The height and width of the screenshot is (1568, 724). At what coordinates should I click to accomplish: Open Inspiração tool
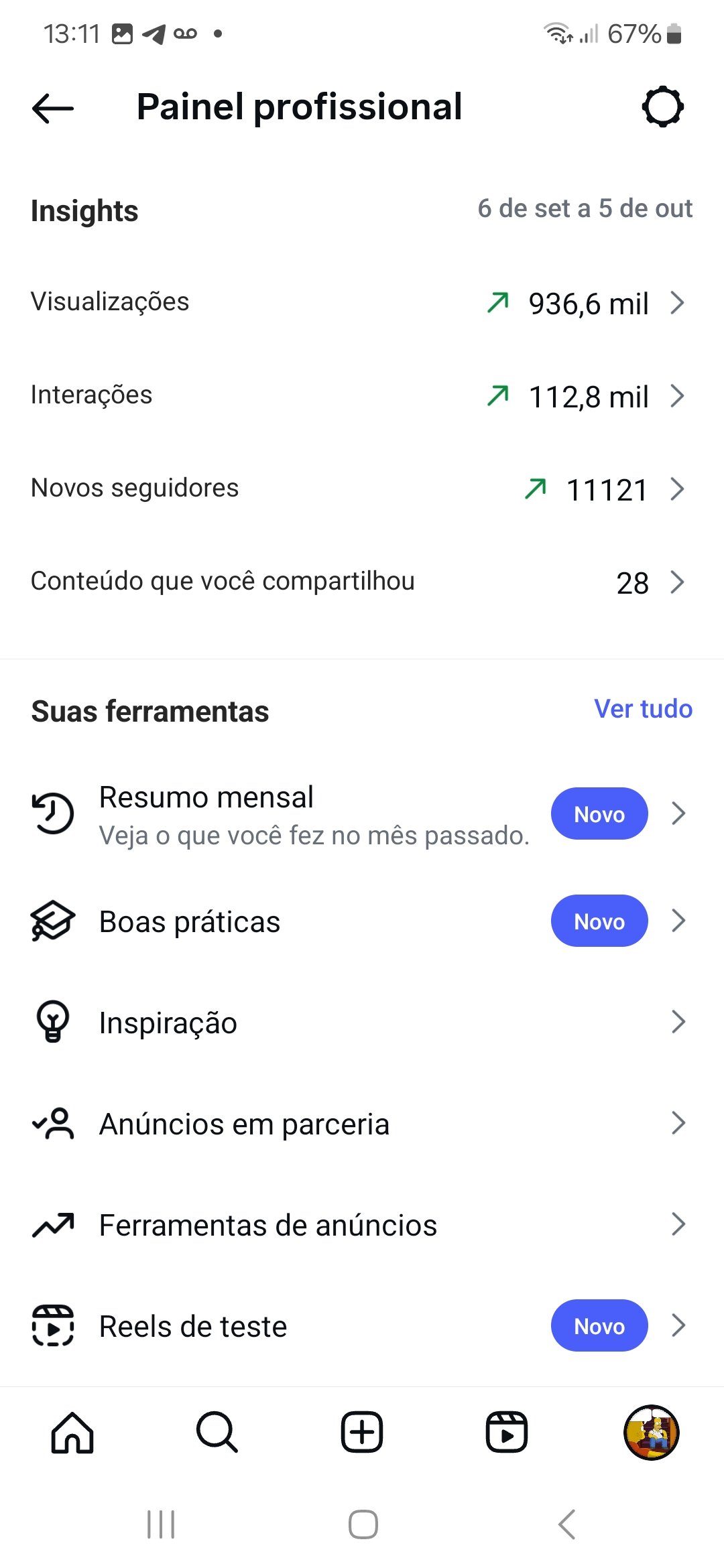click(x=362, y=1023)
